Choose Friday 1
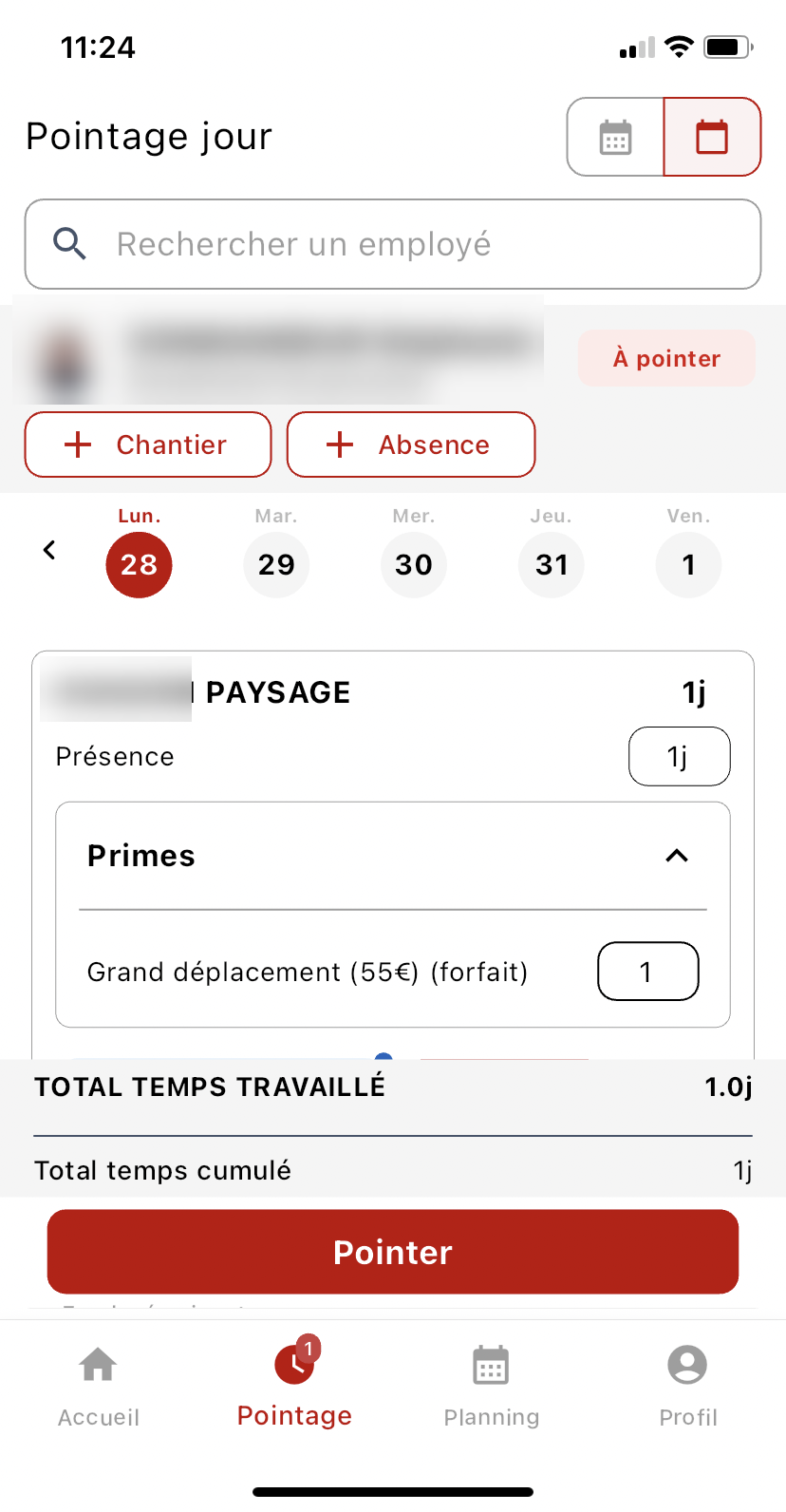The height and width of the screenshot is (1512, 786). point(688,564)
